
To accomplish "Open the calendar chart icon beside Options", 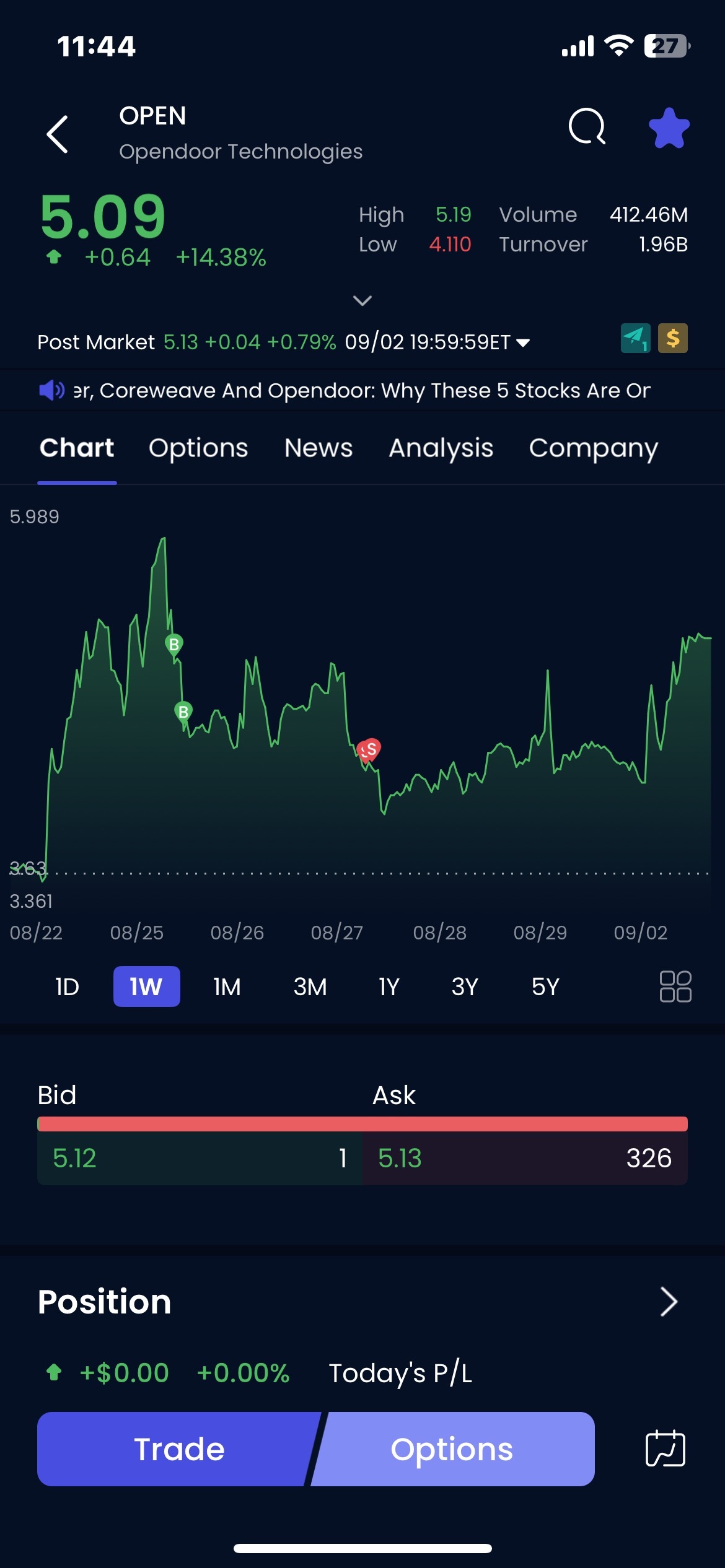I will [x=666, y=1448].
